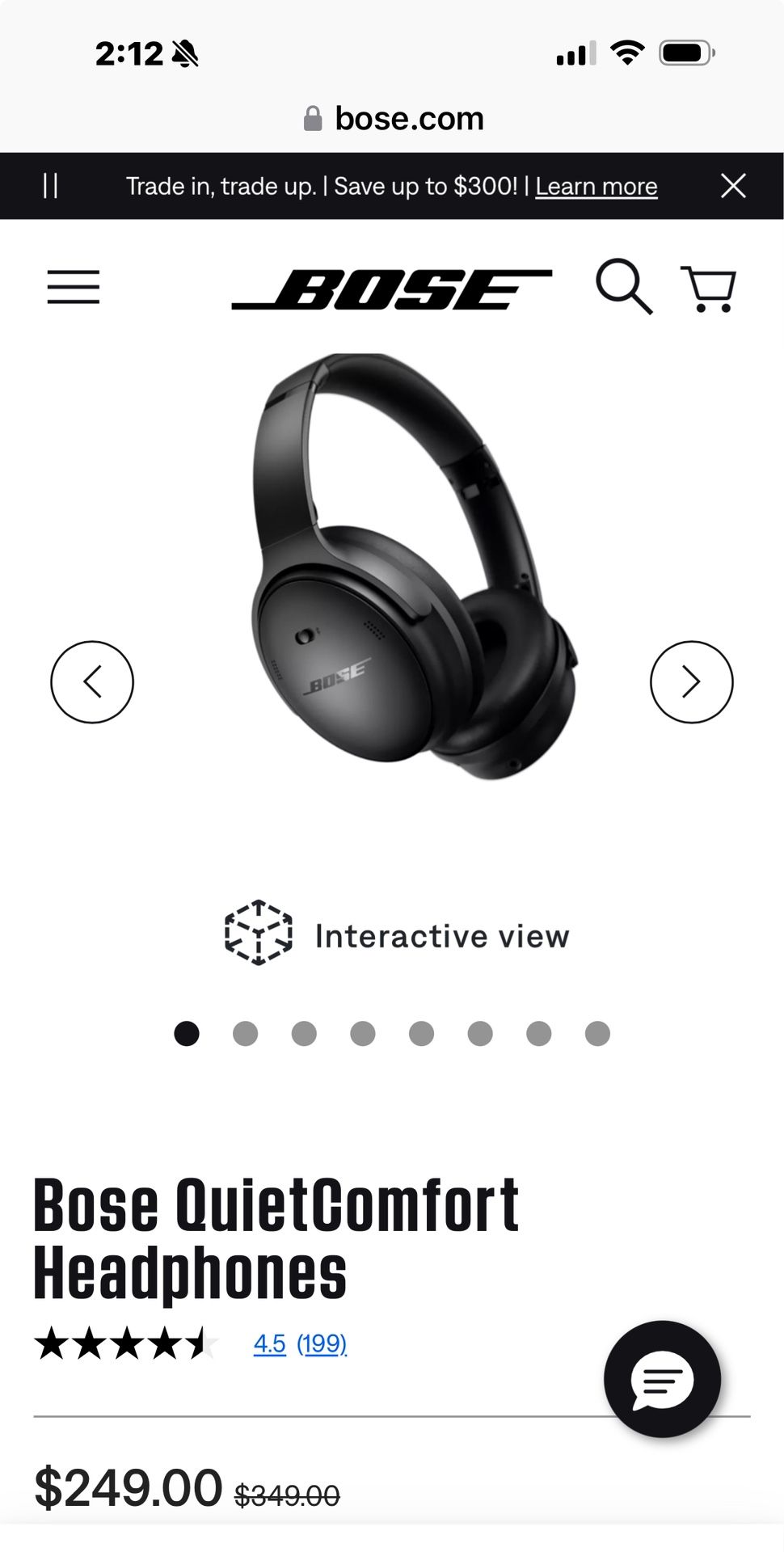Go to Bose homepage via logo

[392, 289]
